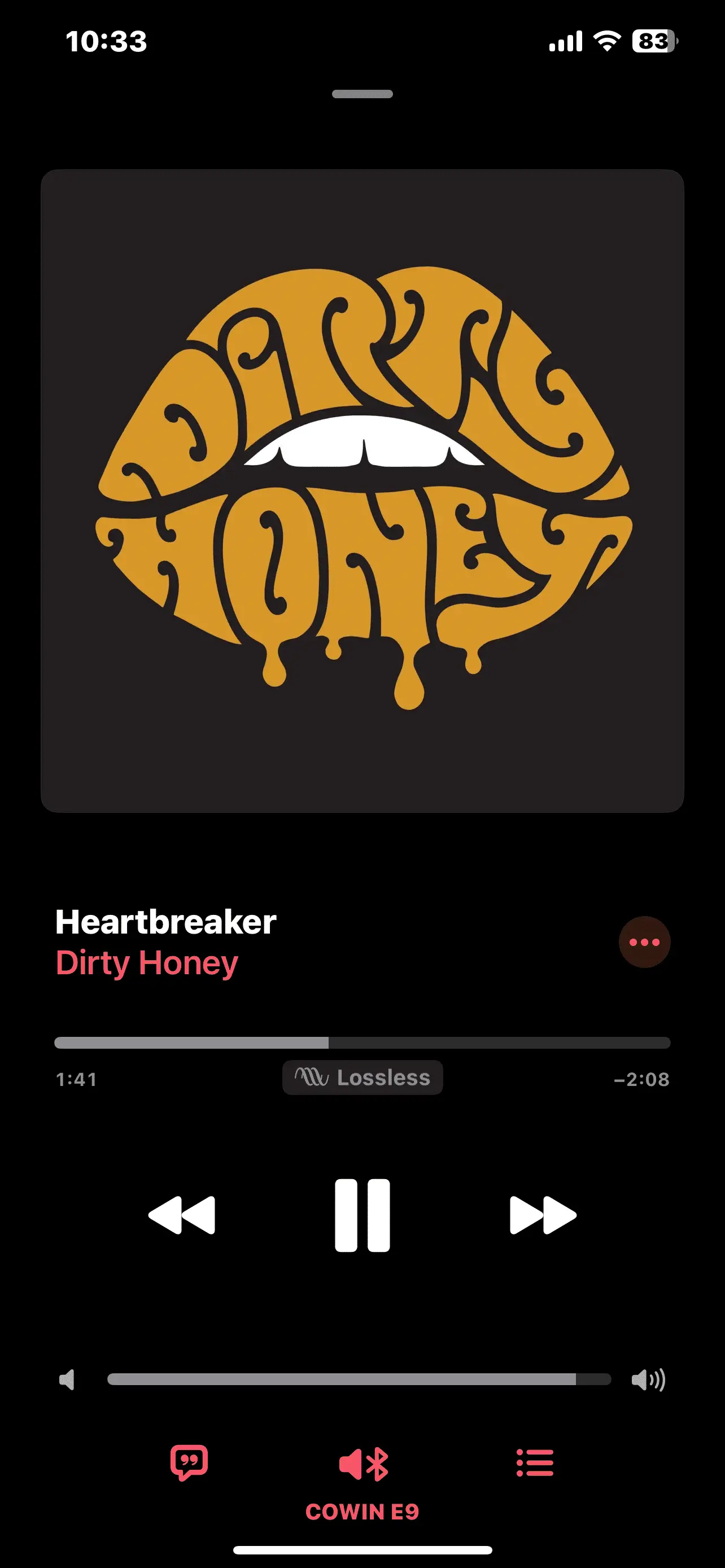Pause the song Heartbreaker
This screenshot has height=1568, width=725.
[362, 1215]
